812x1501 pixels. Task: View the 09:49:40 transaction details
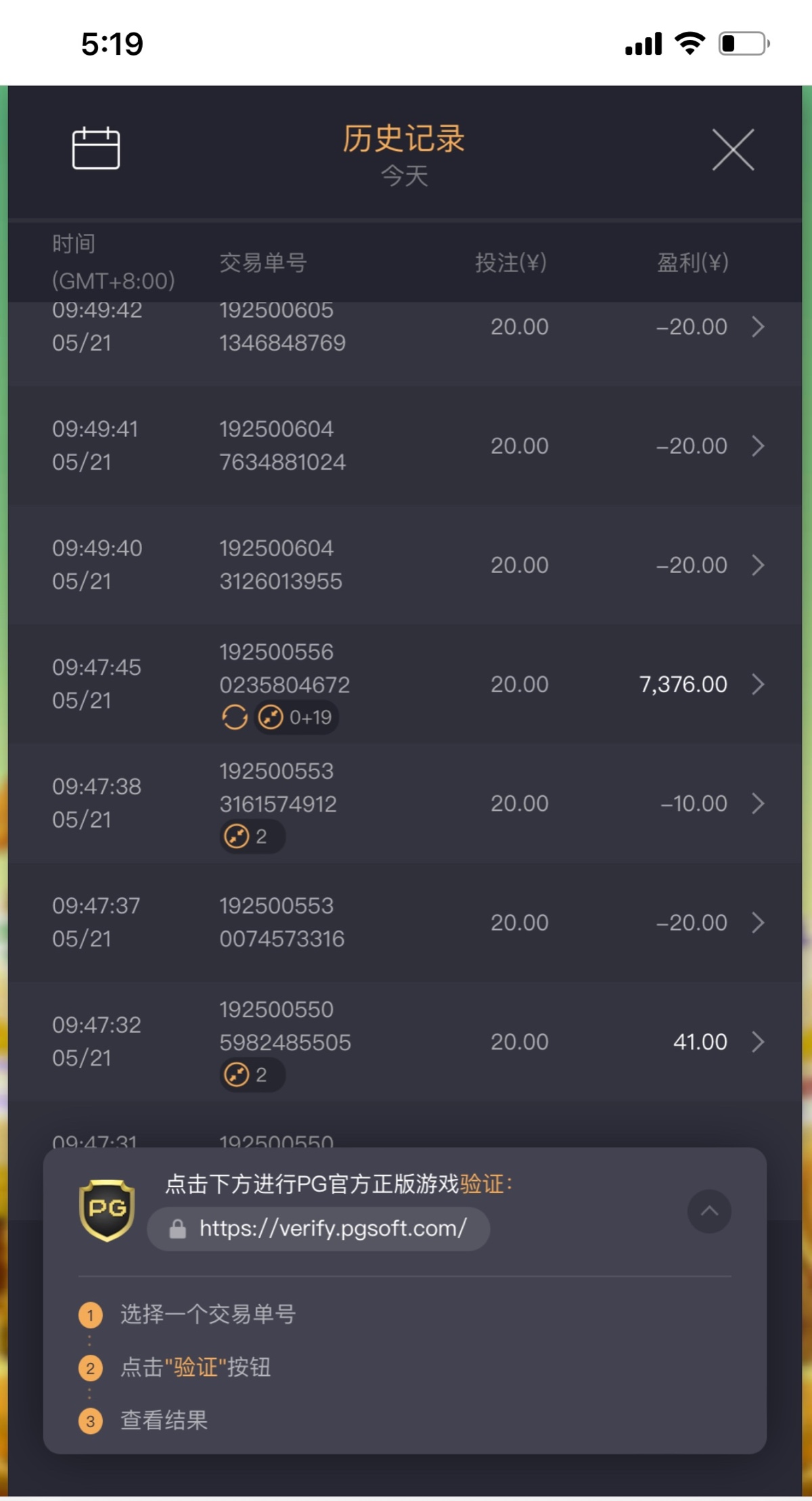[405, 565]
